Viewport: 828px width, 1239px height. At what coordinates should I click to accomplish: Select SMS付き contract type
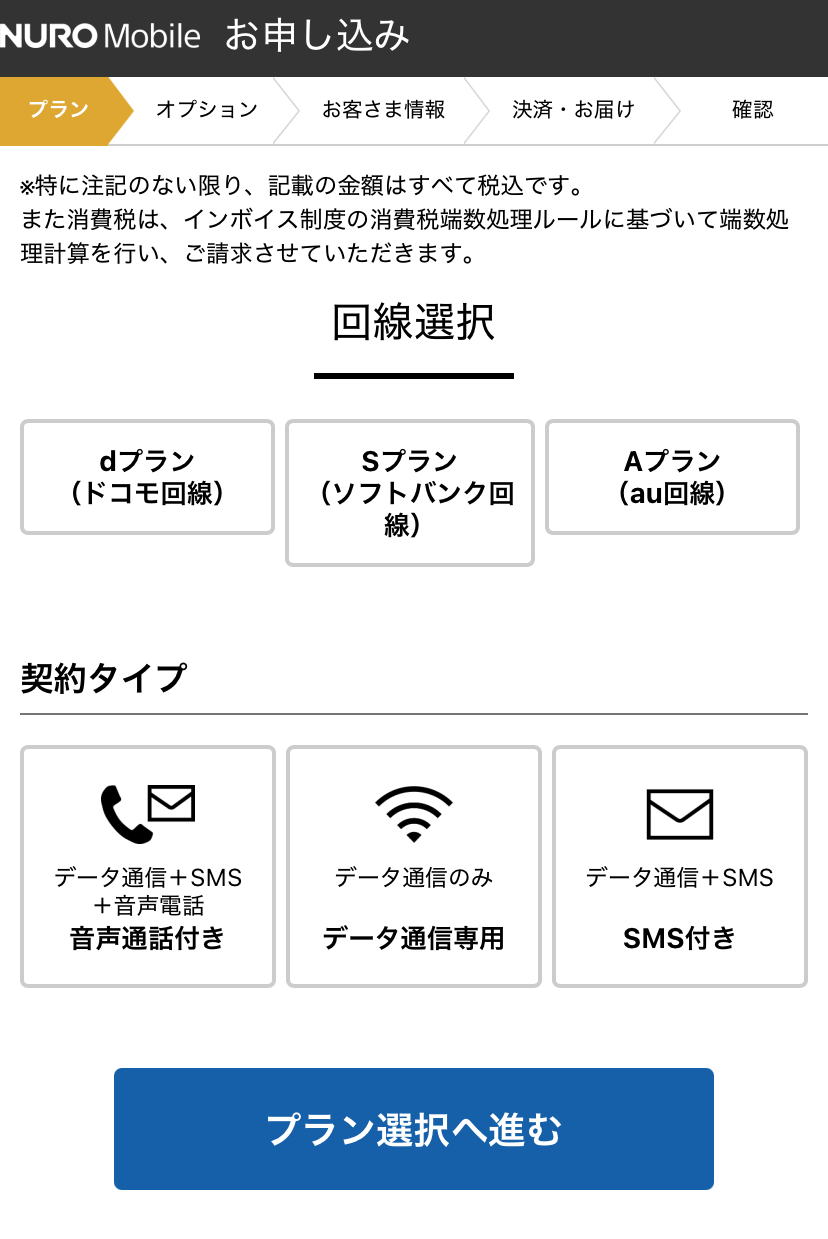(x=679, y=866)
